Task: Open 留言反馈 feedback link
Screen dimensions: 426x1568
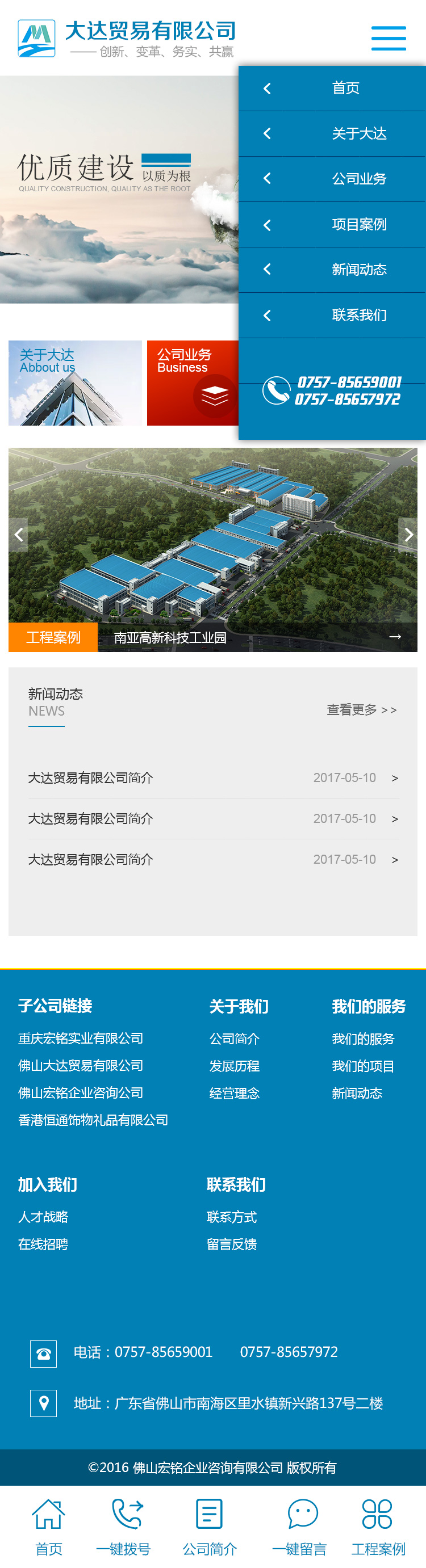Action: click(232, 1244)
